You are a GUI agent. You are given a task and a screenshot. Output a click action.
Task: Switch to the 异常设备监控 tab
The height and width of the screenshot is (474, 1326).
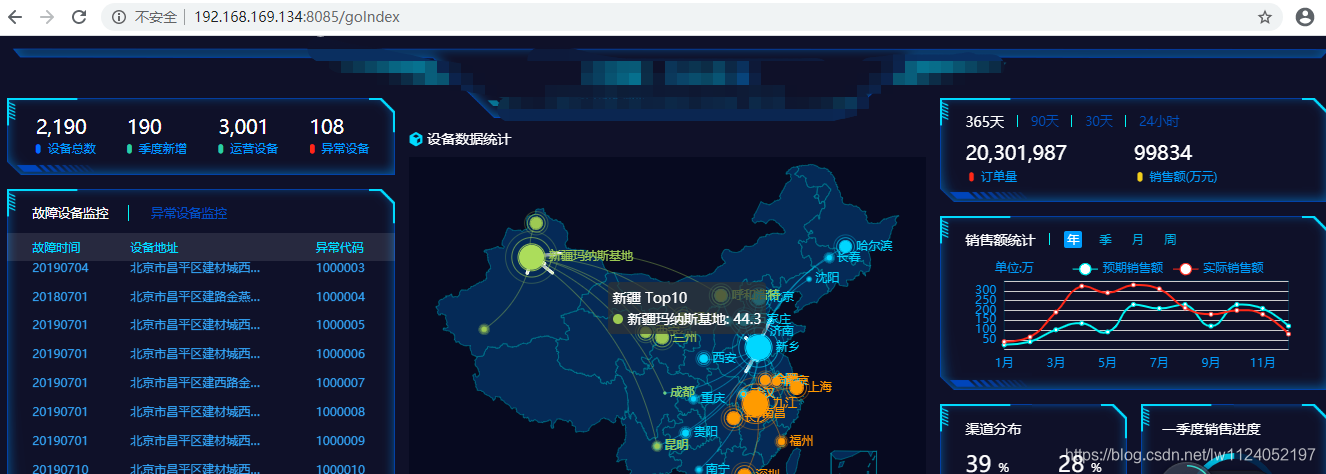[188, 213]
